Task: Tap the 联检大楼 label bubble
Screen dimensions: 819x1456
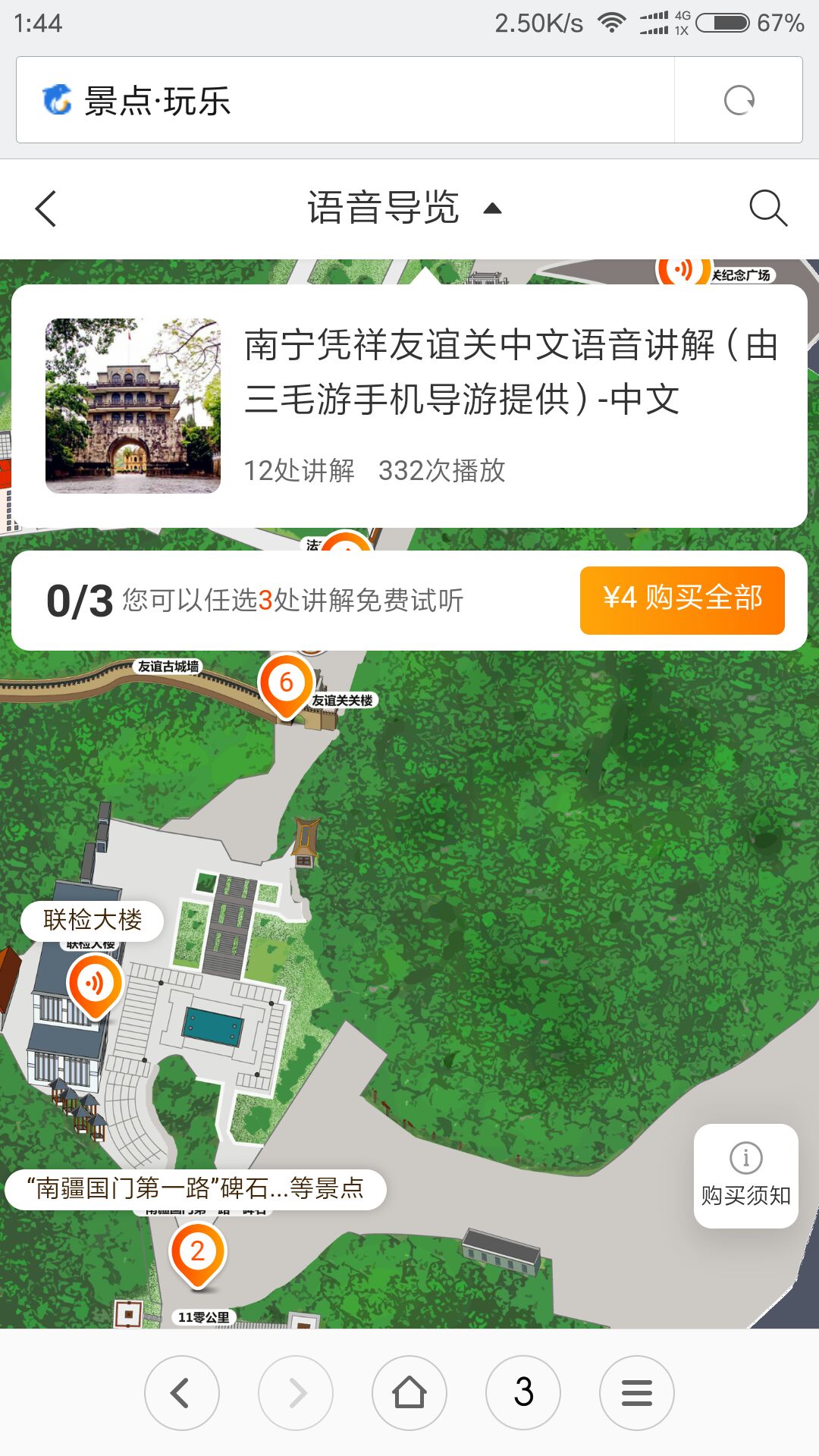Action: [93, 920]
